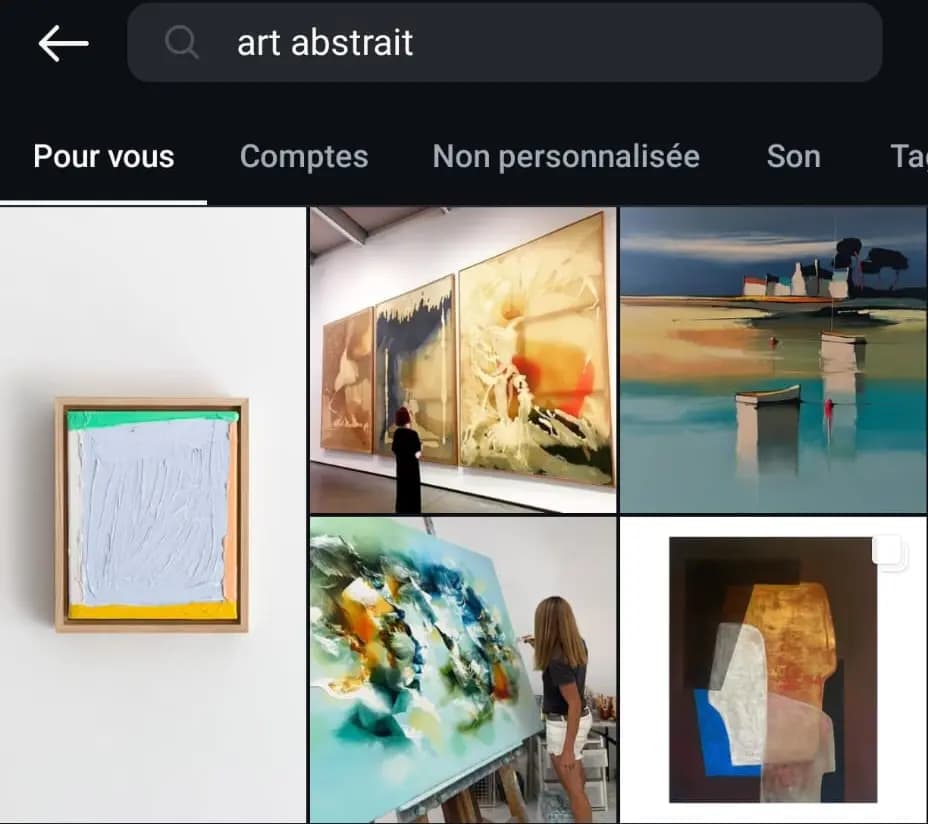Open the gallery post with large canvases
The width and height of the screenshot is (928, 824).
[463, 360]
